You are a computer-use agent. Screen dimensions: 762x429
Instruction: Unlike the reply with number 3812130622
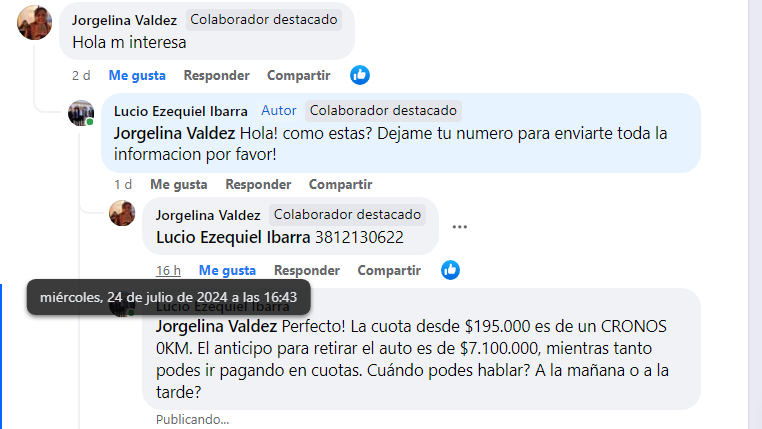(227, 270)
